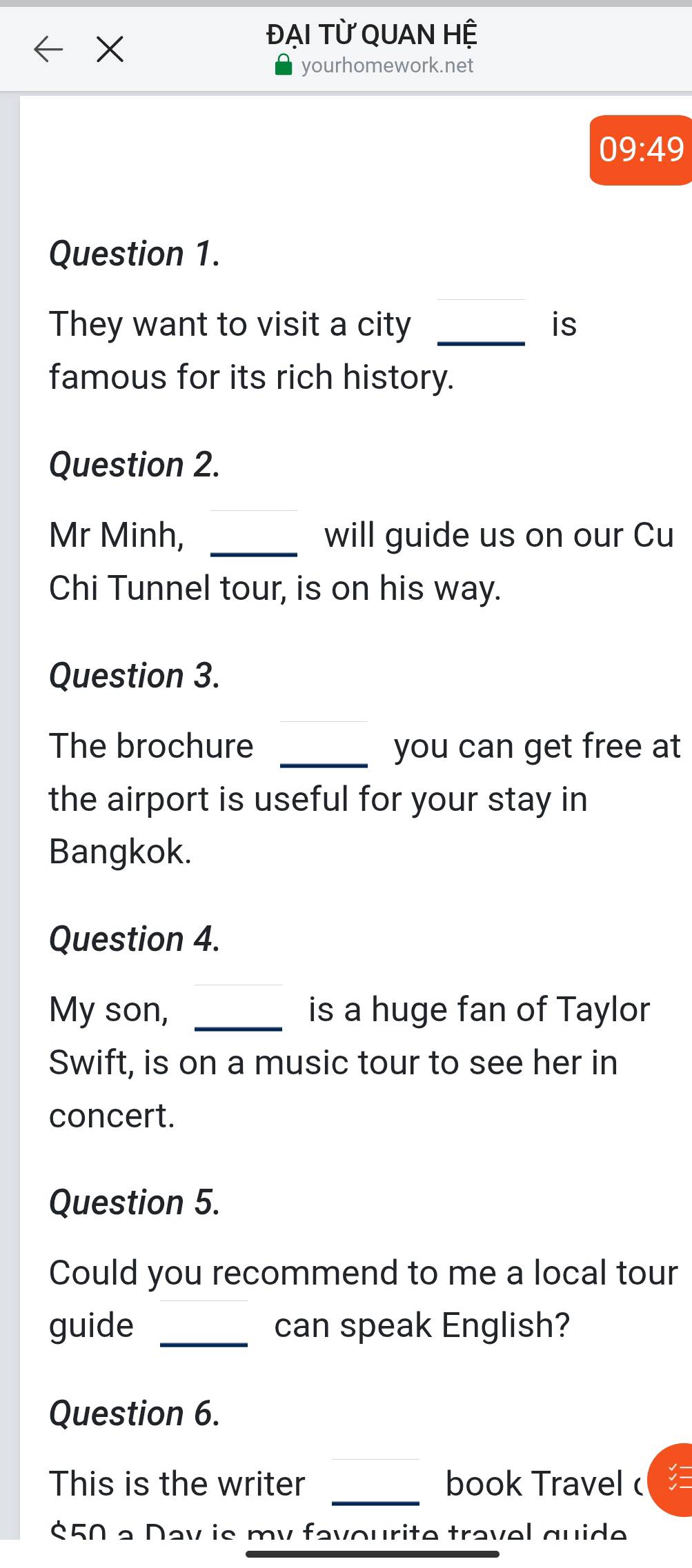The width and height of the screenshot is (692, 1568).
Task: Tap the blank after The brochure
Action: (324, 746)
